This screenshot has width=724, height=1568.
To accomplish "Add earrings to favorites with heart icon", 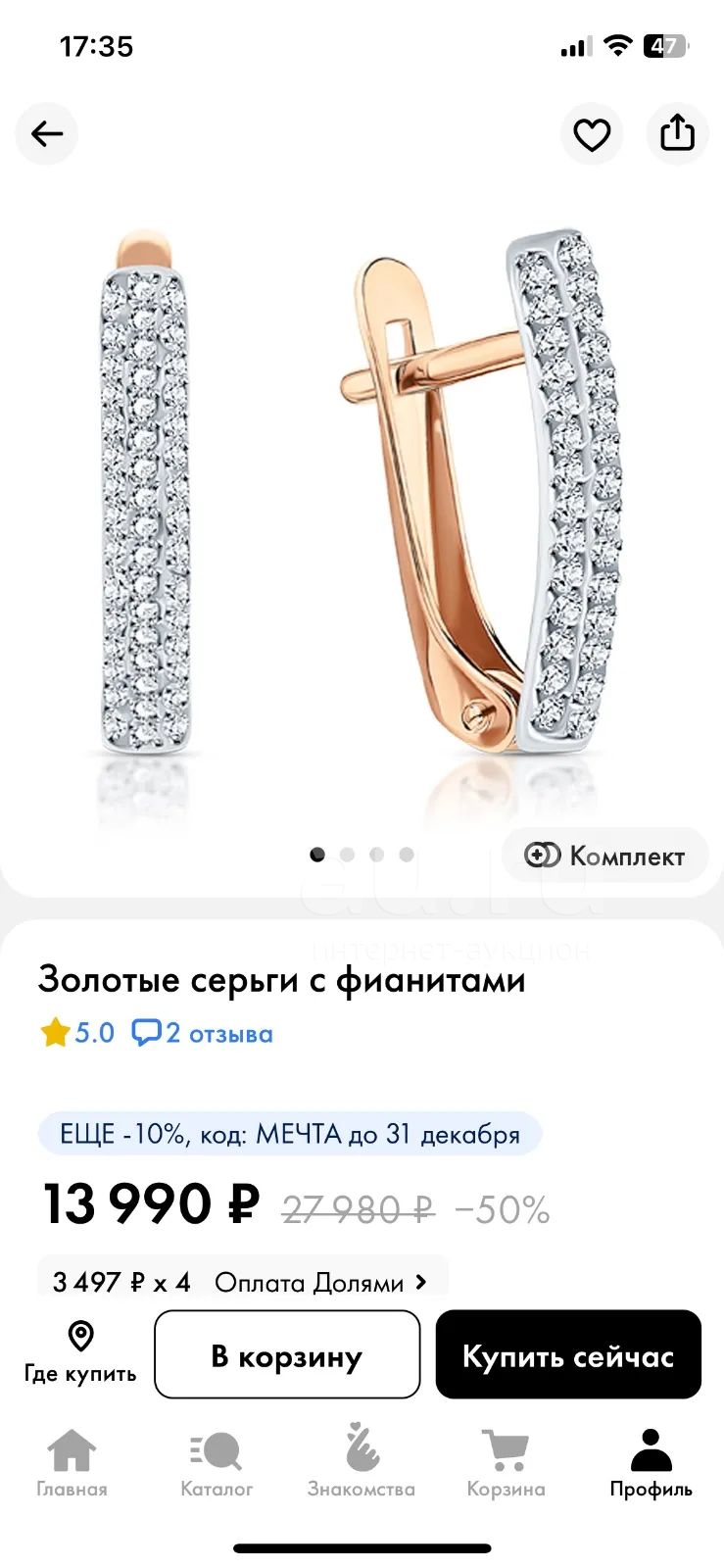I will point(592,134).
